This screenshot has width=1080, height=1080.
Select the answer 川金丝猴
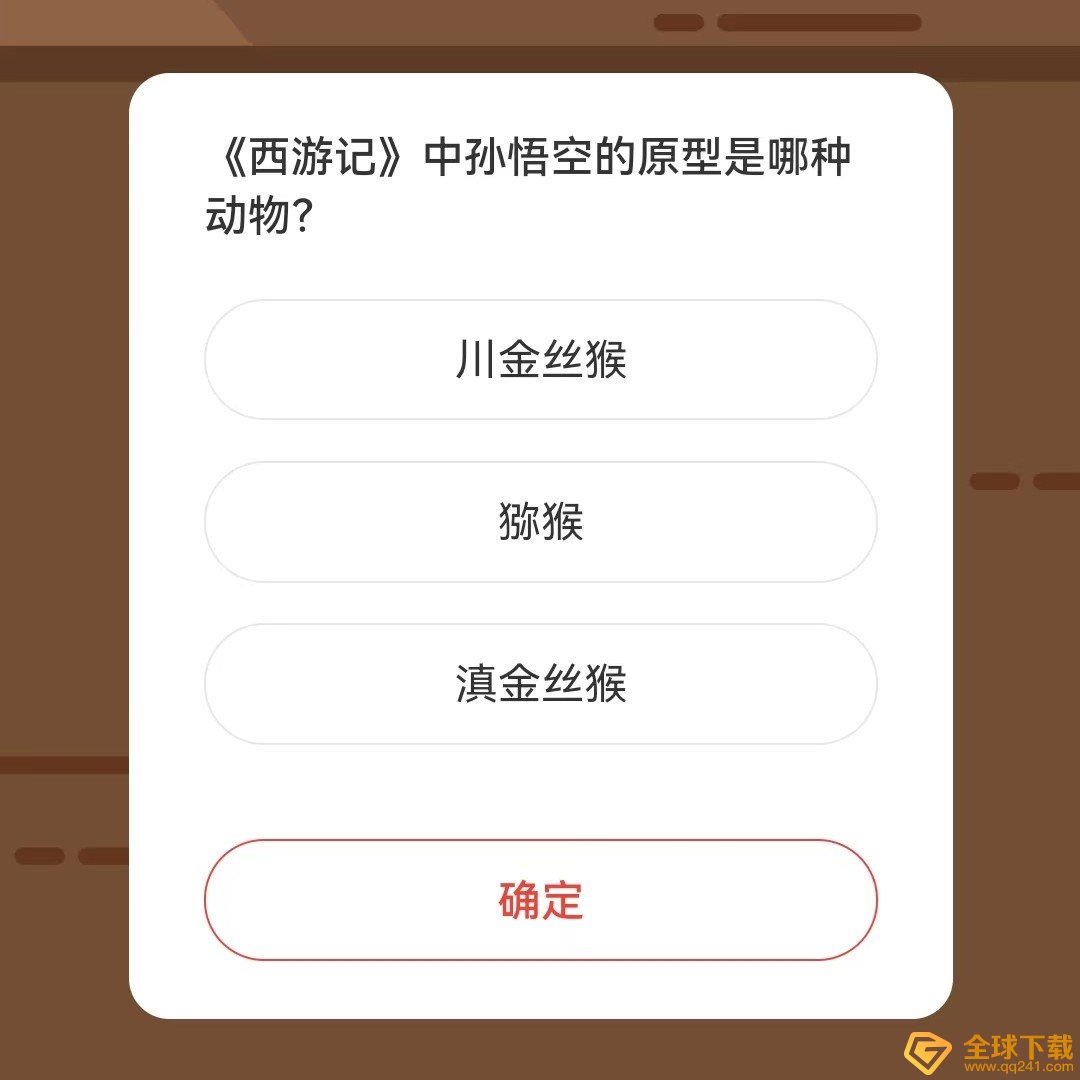540,360
